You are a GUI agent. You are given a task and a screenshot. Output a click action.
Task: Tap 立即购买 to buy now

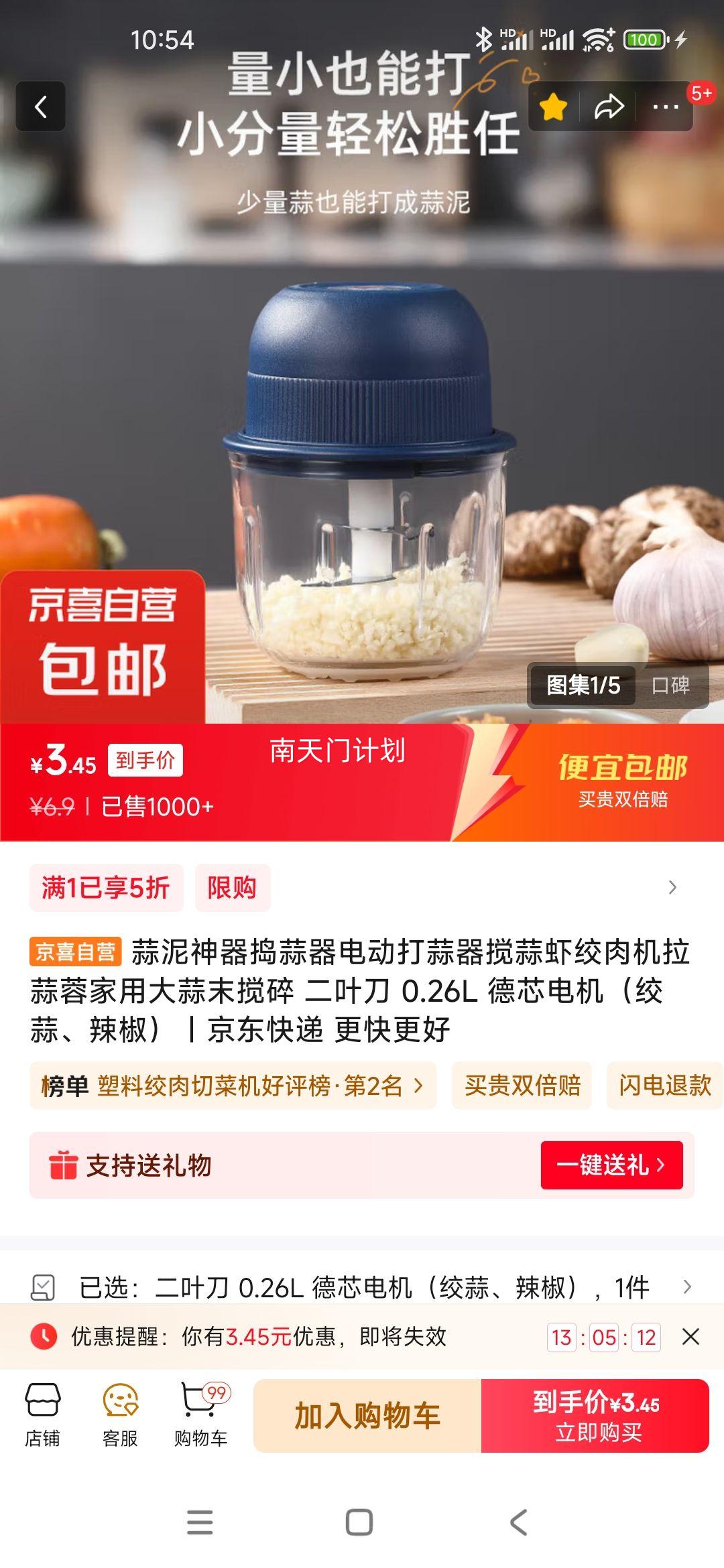595,1416
